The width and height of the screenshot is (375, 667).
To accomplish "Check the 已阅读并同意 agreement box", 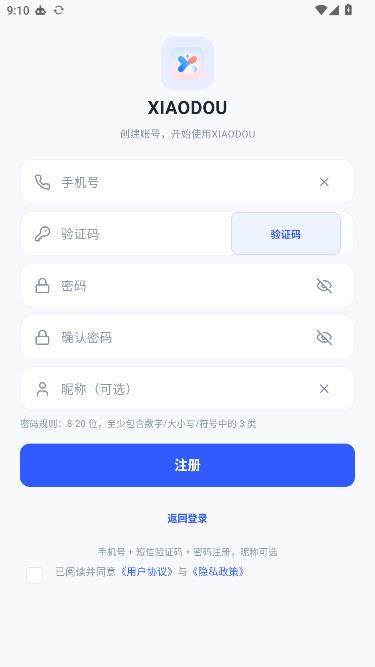I will click(x=34, y=575).
